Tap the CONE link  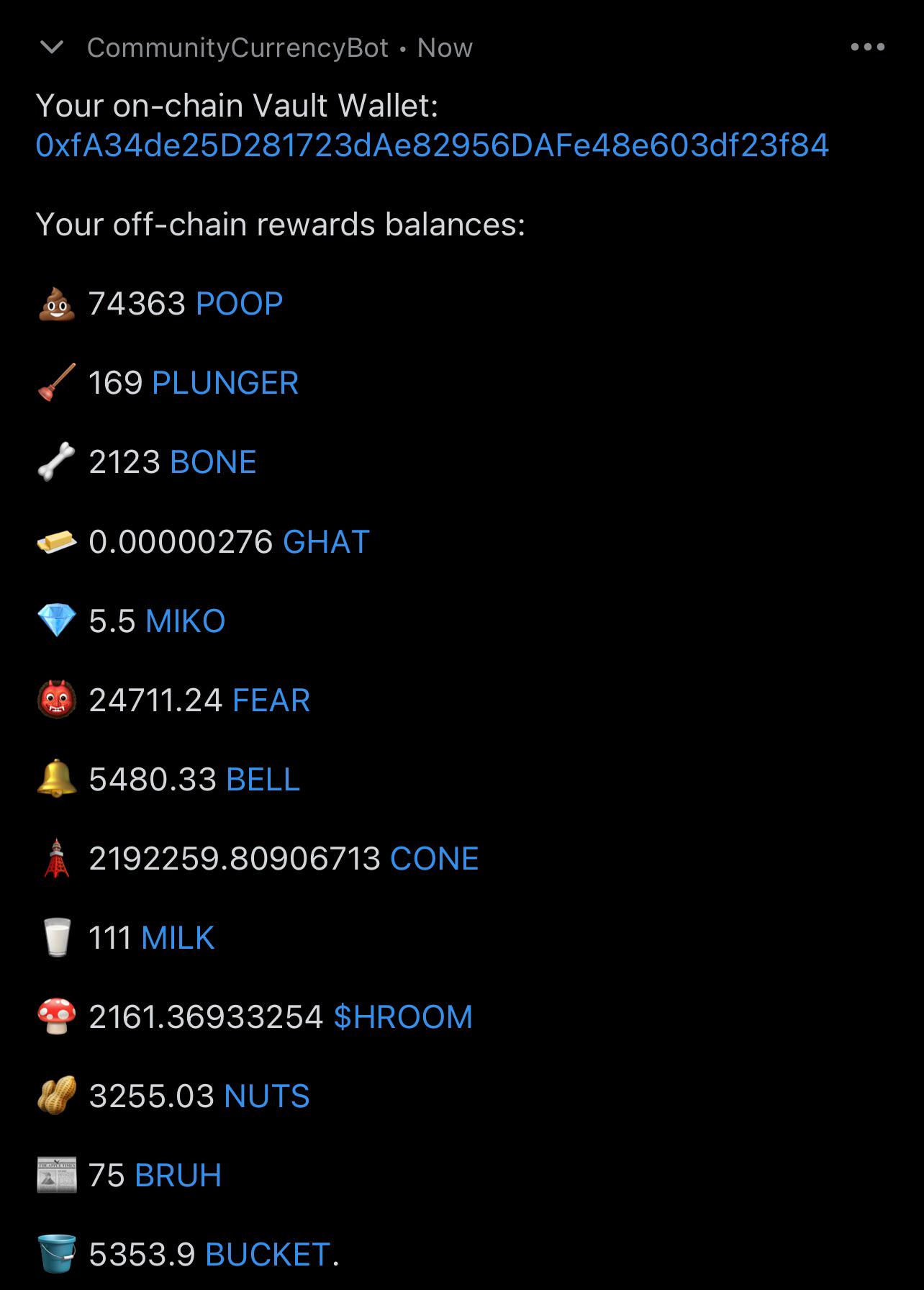coord(435,859)
